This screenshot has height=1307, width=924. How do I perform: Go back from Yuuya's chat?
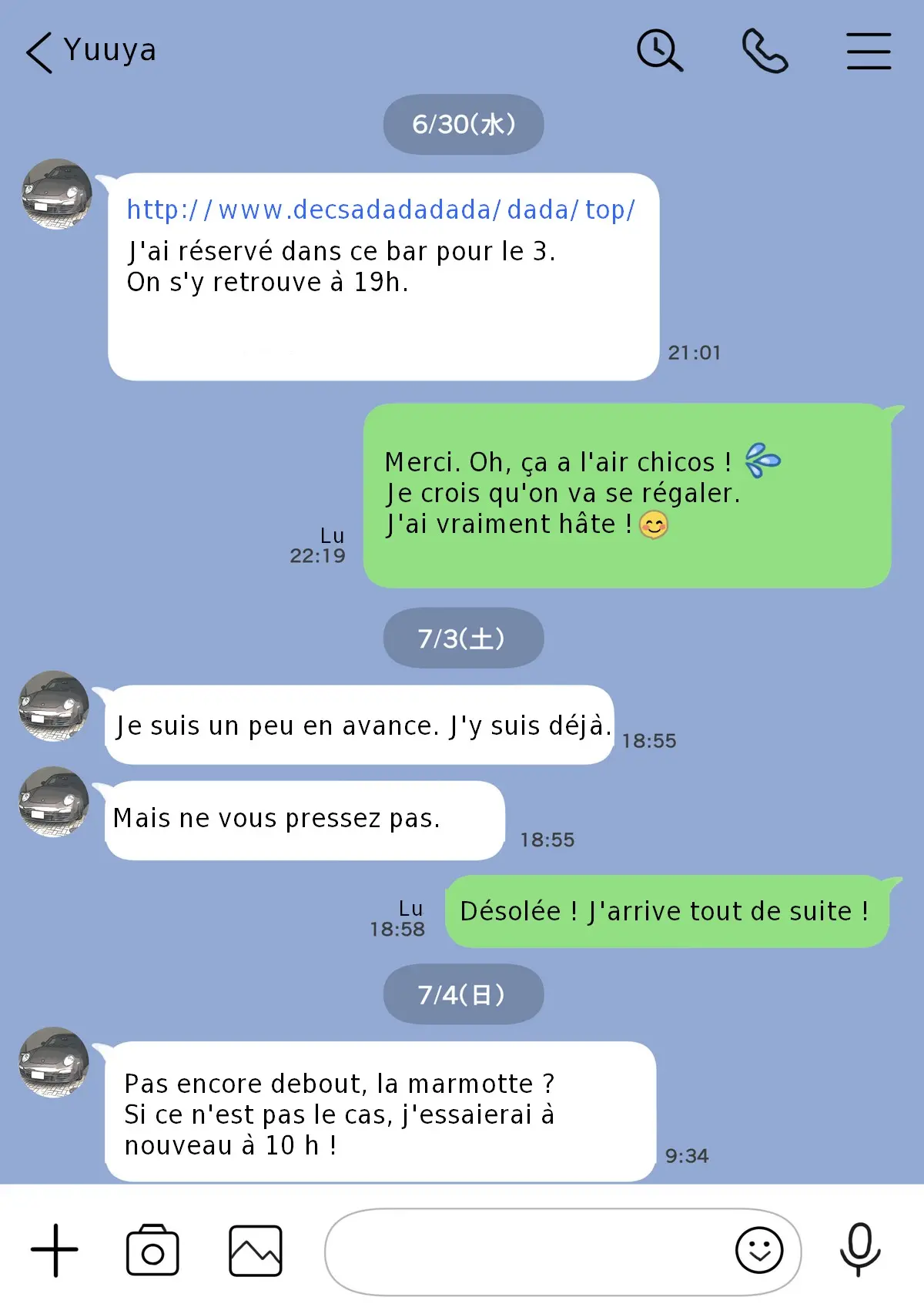[39, 52]
